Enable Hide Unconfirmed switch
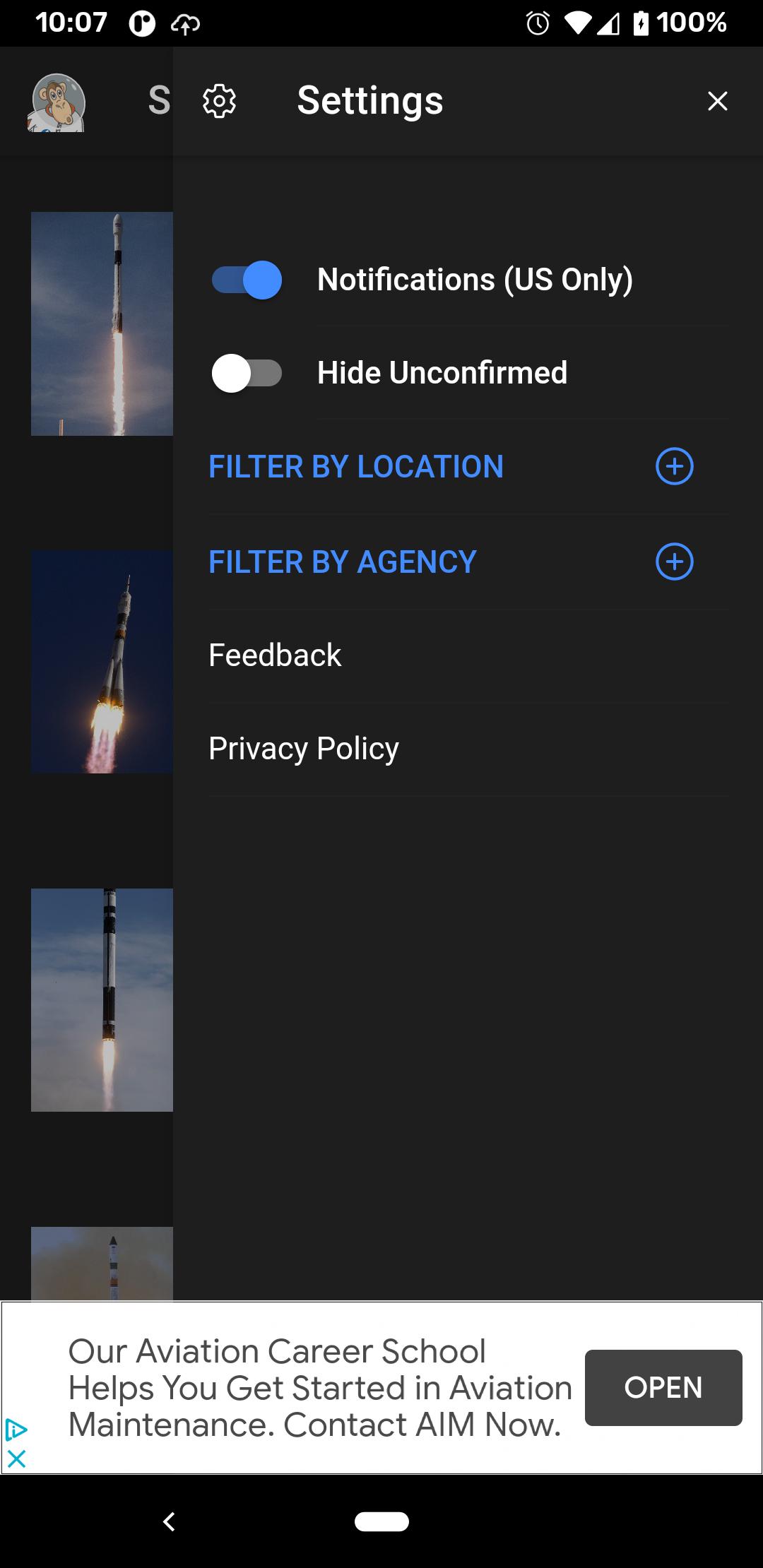Screen dimensions: 763x1568 [247, 373]
